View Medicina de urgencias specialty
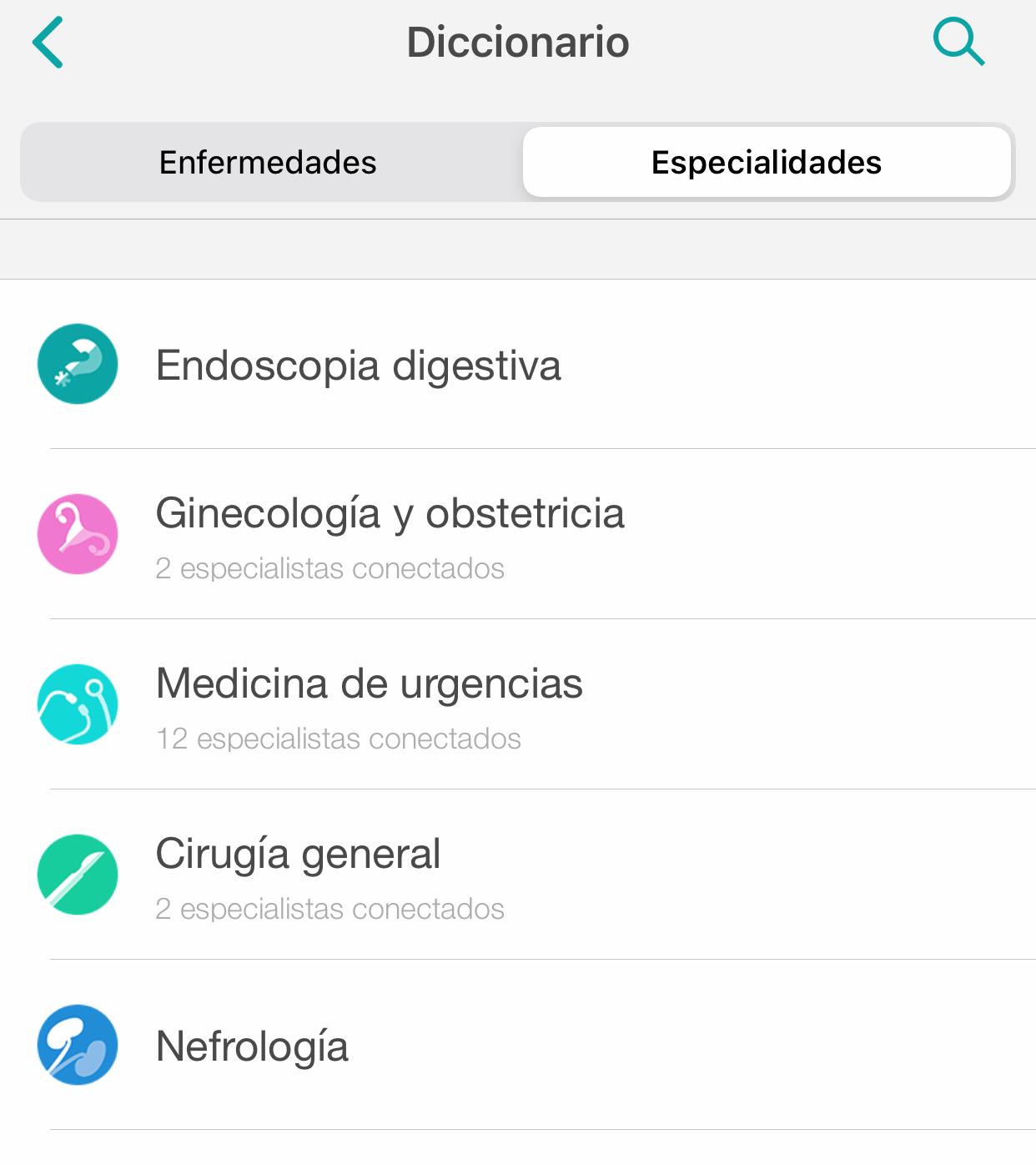 pos(518,704)
